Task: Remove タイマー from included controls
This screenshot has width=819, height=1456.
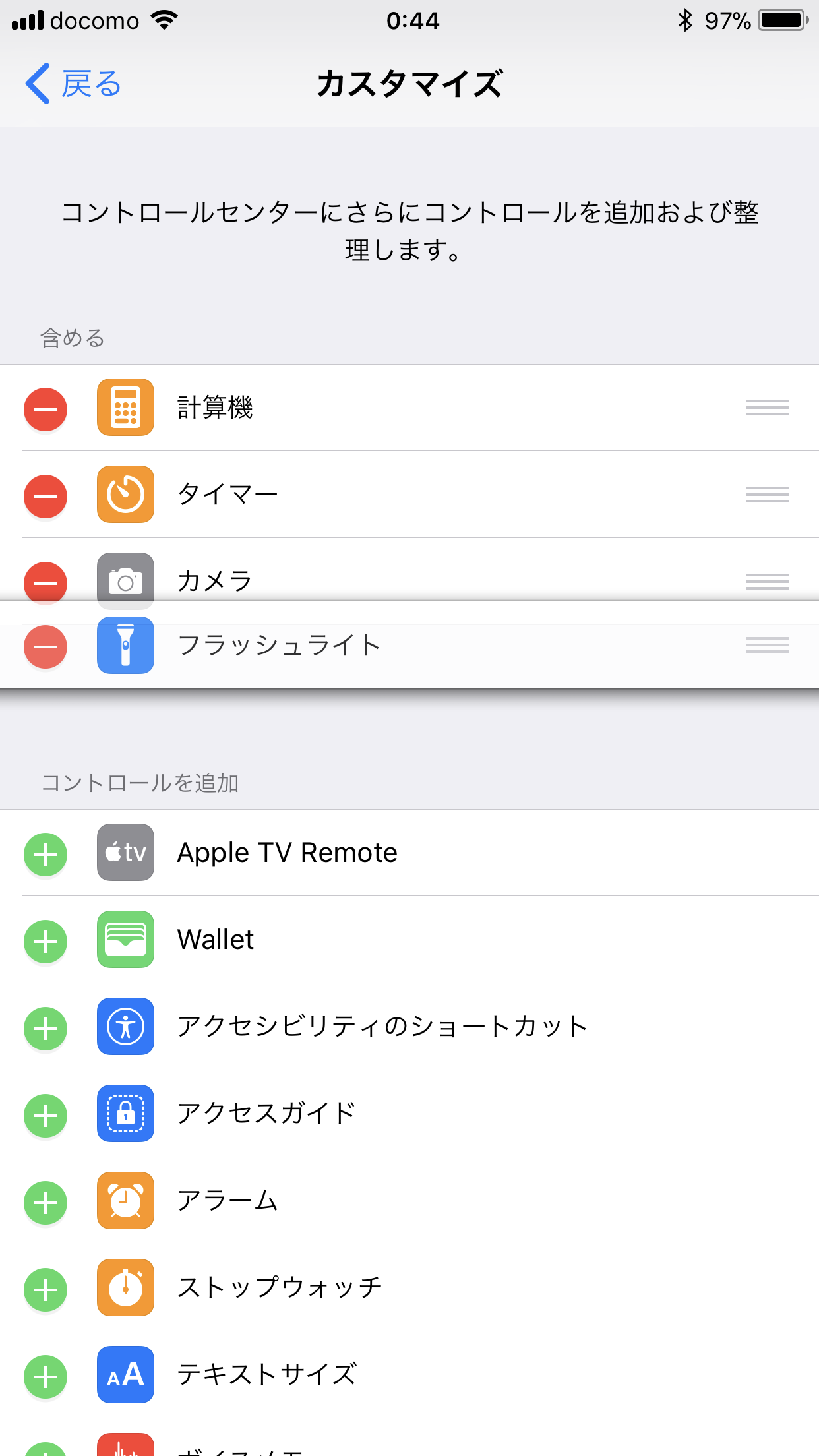Action: click(45, 495)
